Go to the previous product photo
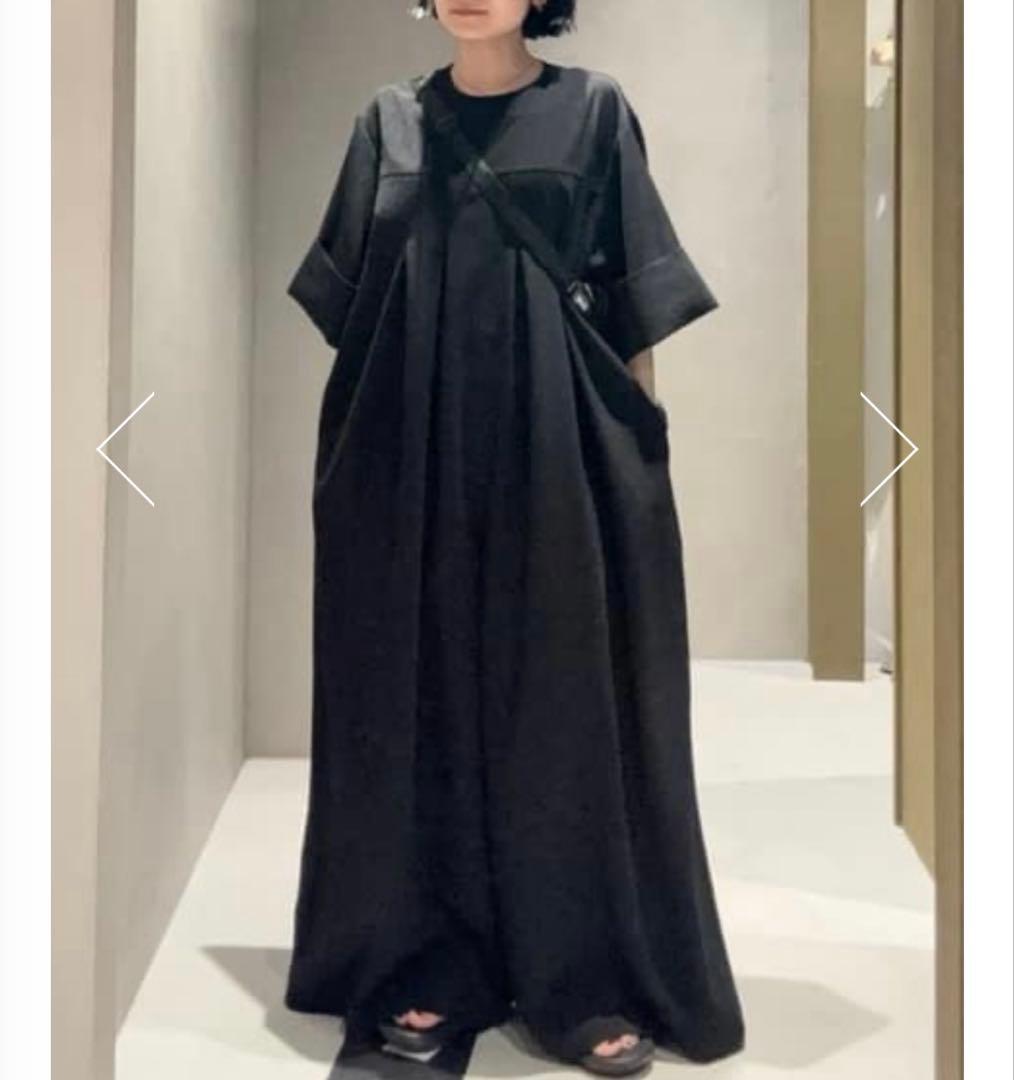Viewport: 1014px width, 1080px height. 126,449
